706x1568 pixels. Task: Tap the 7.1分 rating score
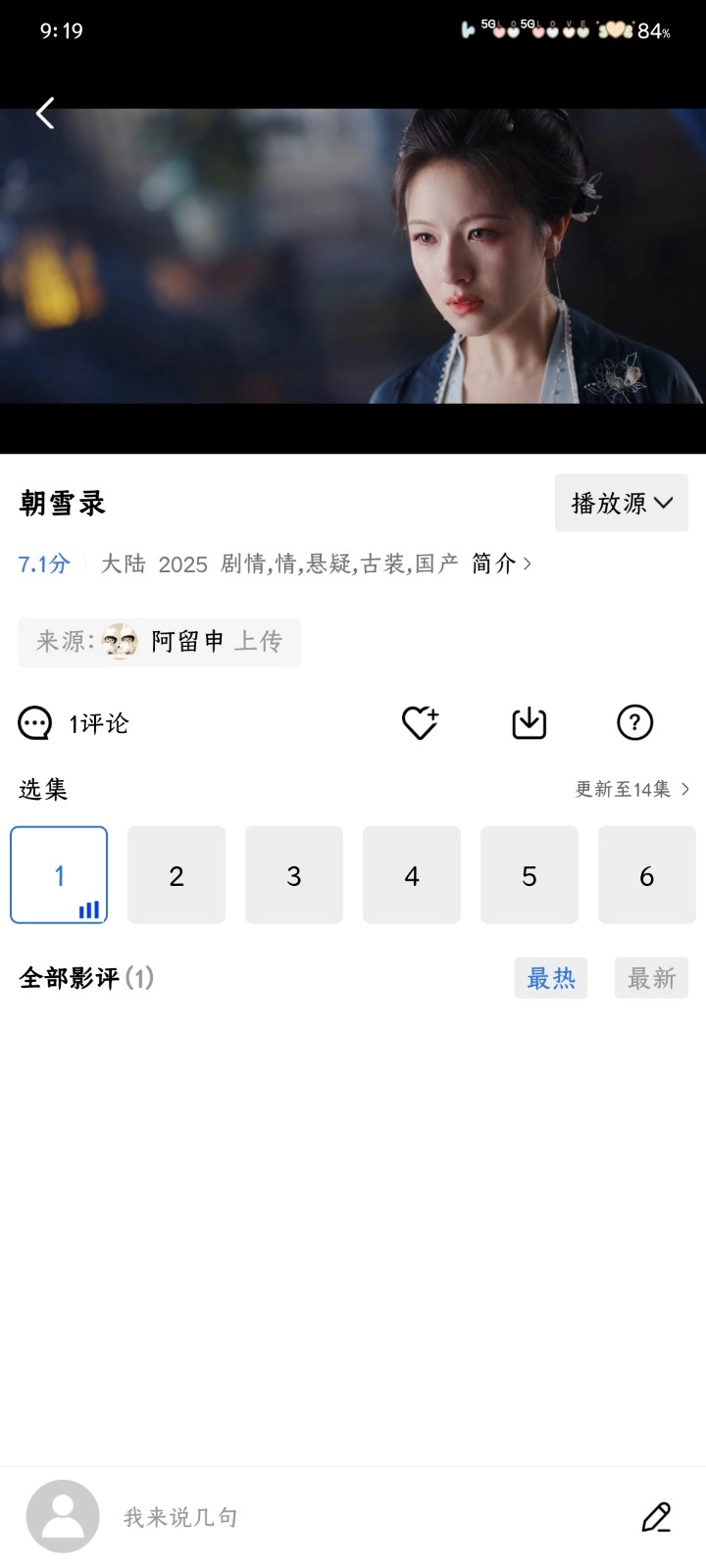pos(42,563)
